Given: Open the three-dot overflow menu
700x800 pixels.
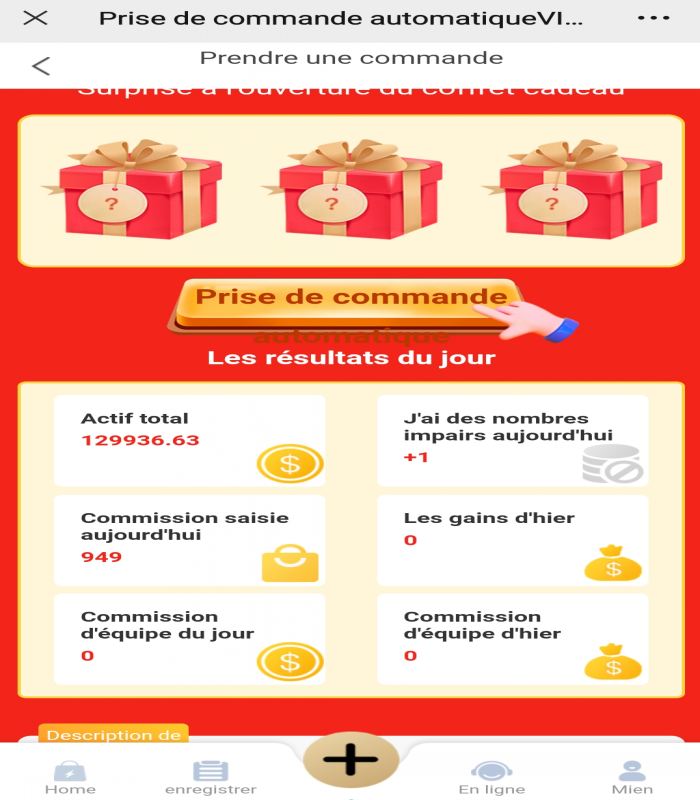Looking at the screenshot, I should point(653,18).
